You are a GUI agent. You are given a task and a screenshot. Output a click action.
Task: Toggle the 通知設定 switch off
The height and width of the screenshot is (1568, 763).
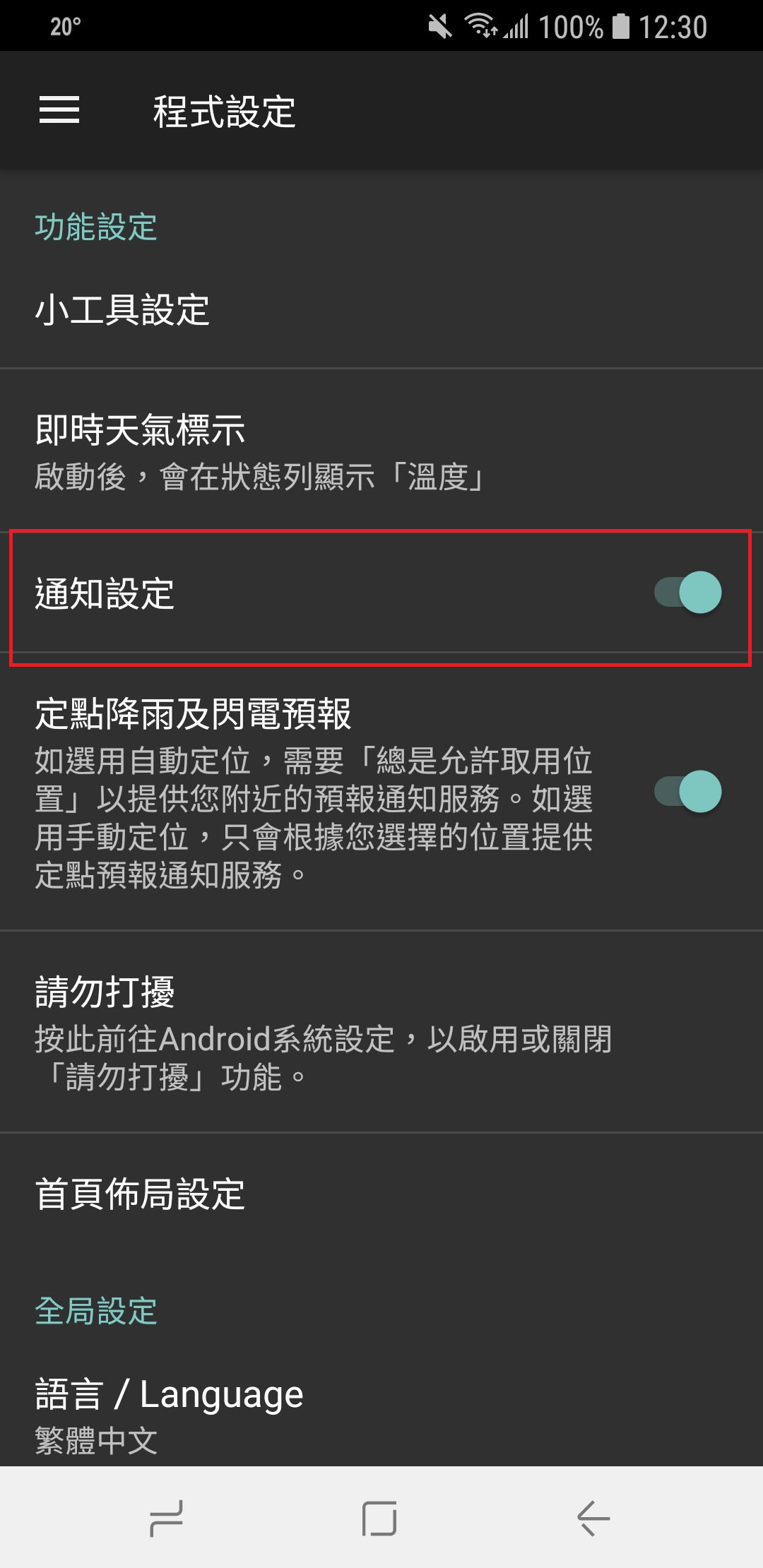pyautogui.click(x=687, y=592)
